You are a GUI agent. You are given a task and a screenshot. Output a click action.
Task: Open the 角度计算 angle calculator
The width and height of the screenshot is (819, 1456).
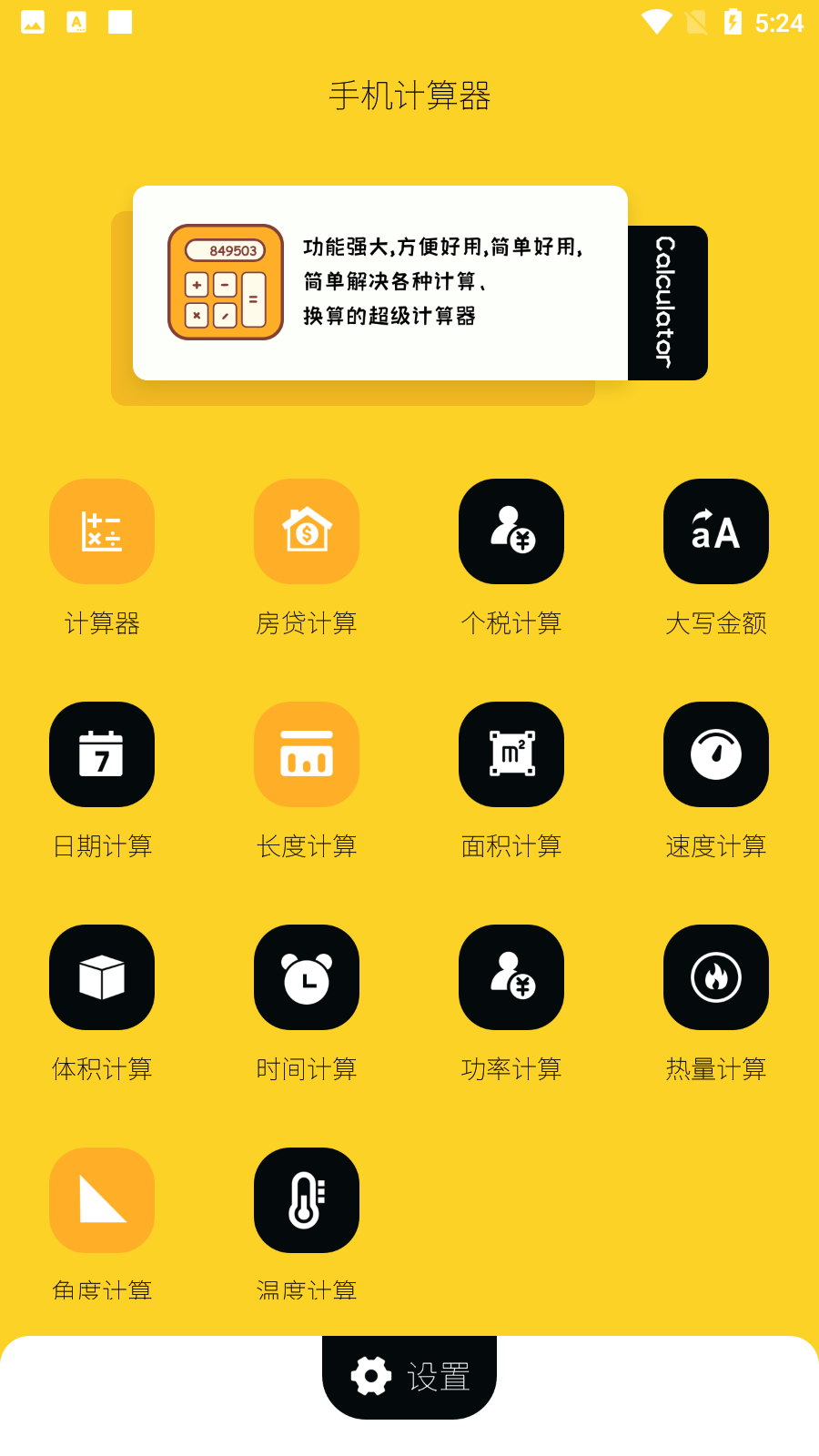point(101,1200)
